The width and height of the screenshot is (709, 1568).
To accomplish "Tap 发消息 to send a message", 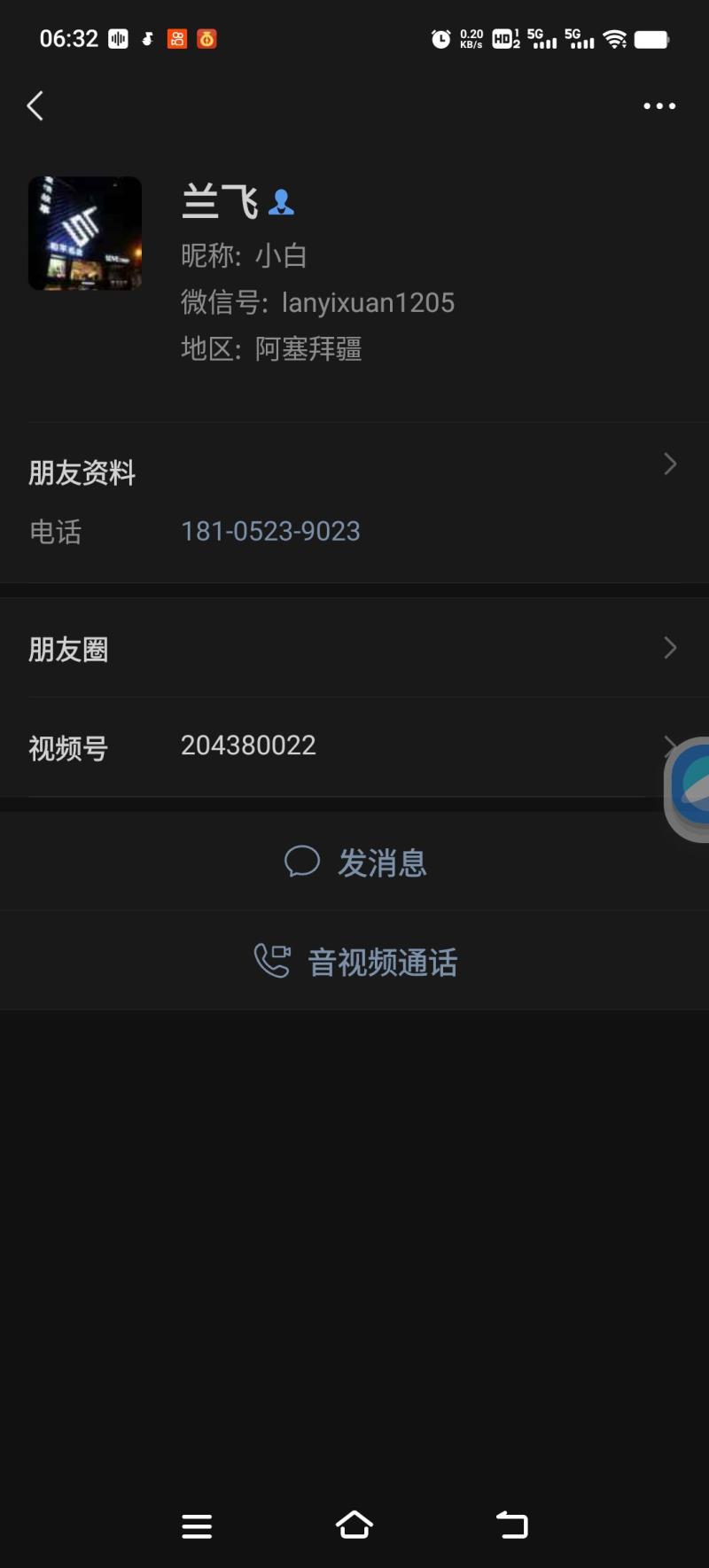I will pyautogui.click(x=354, y=862).
